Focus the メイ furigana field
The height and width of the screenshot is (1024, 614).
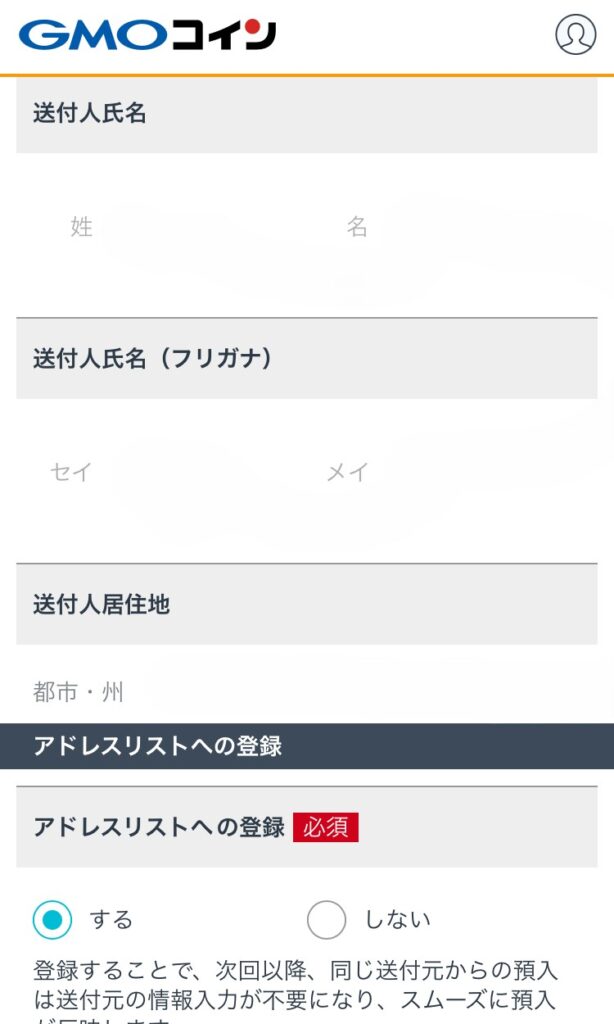[x=450, y=473]
